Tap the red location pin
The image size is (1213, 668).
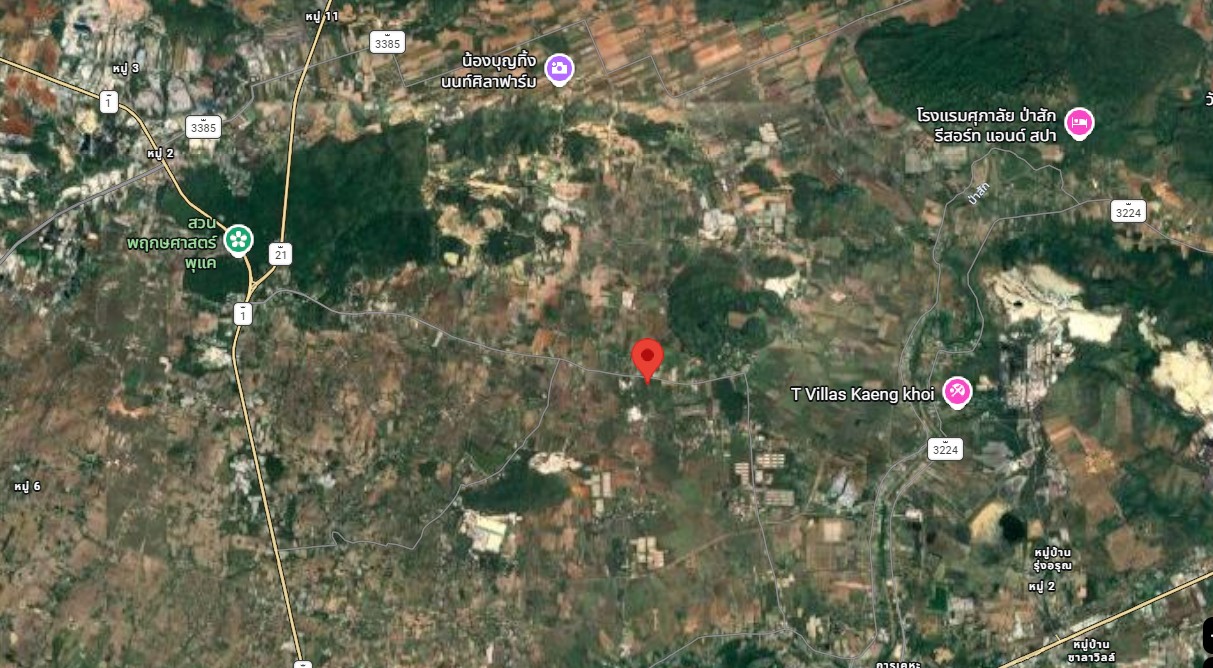pos(648,358)
